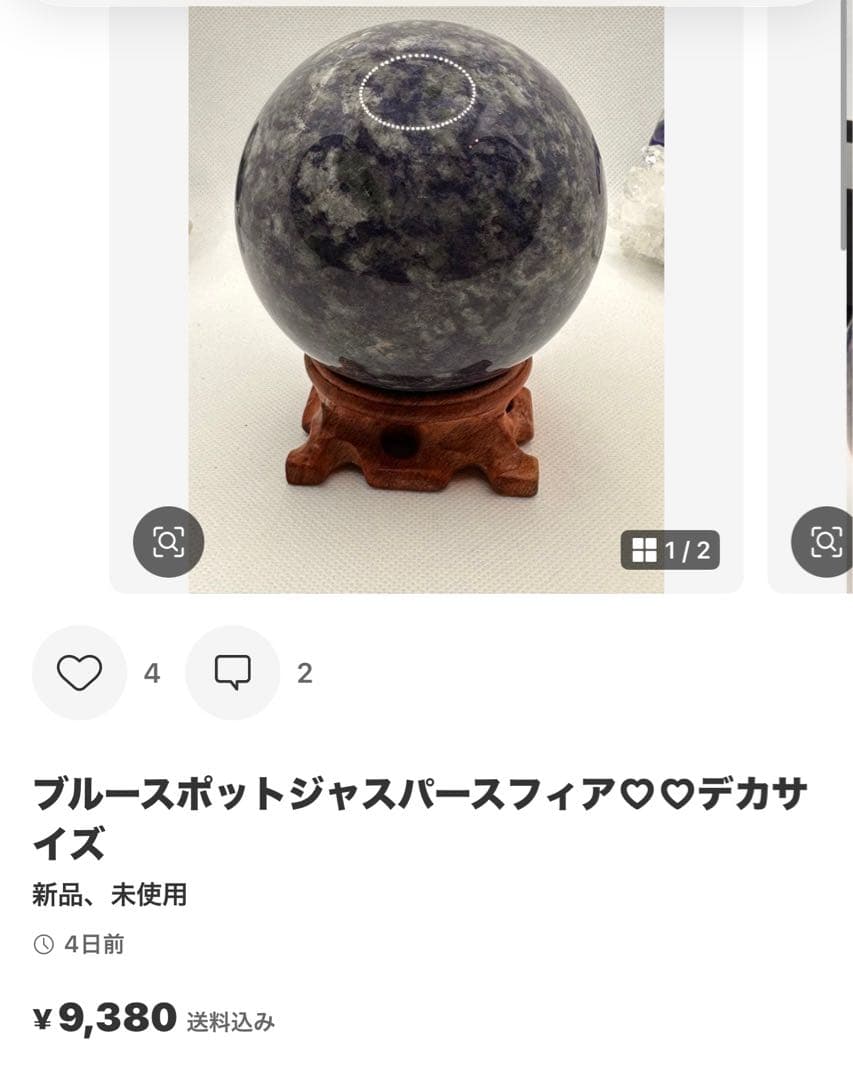Tap the lens icon on the right-edge photo
This screenshot has width=853, height=1080.
(x=824, y=542)
